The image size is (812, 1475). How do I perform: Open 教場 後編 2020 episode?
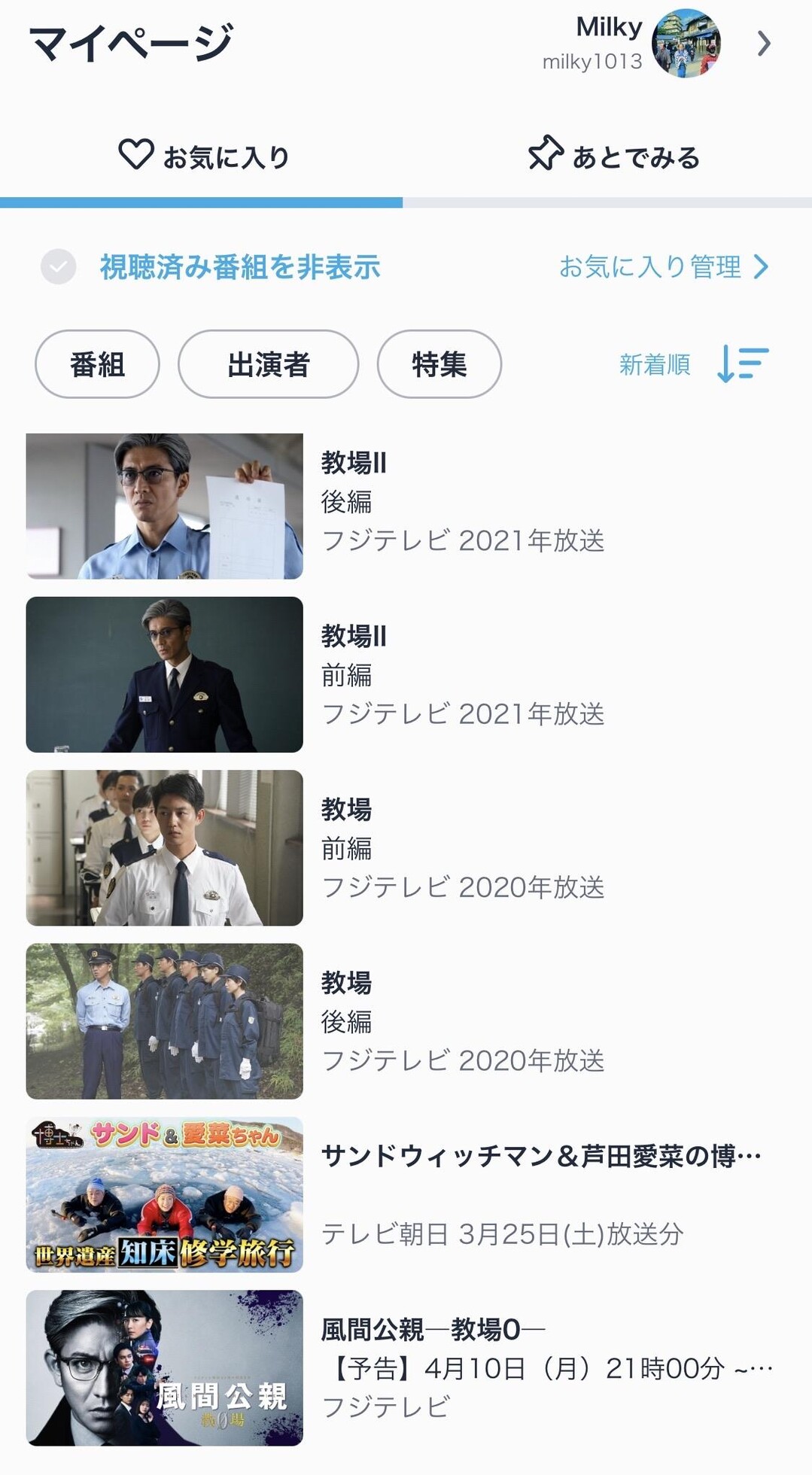pos(406,1021)
